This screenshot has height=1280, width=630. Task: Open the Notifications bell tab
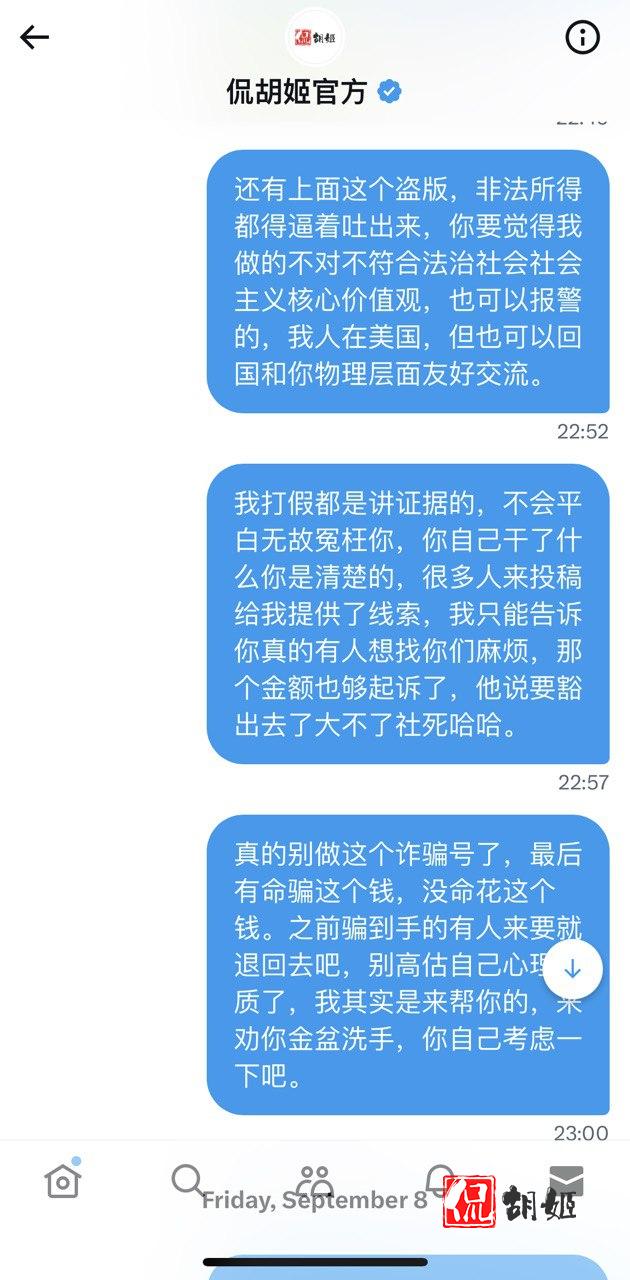[x=440, y=1179]
